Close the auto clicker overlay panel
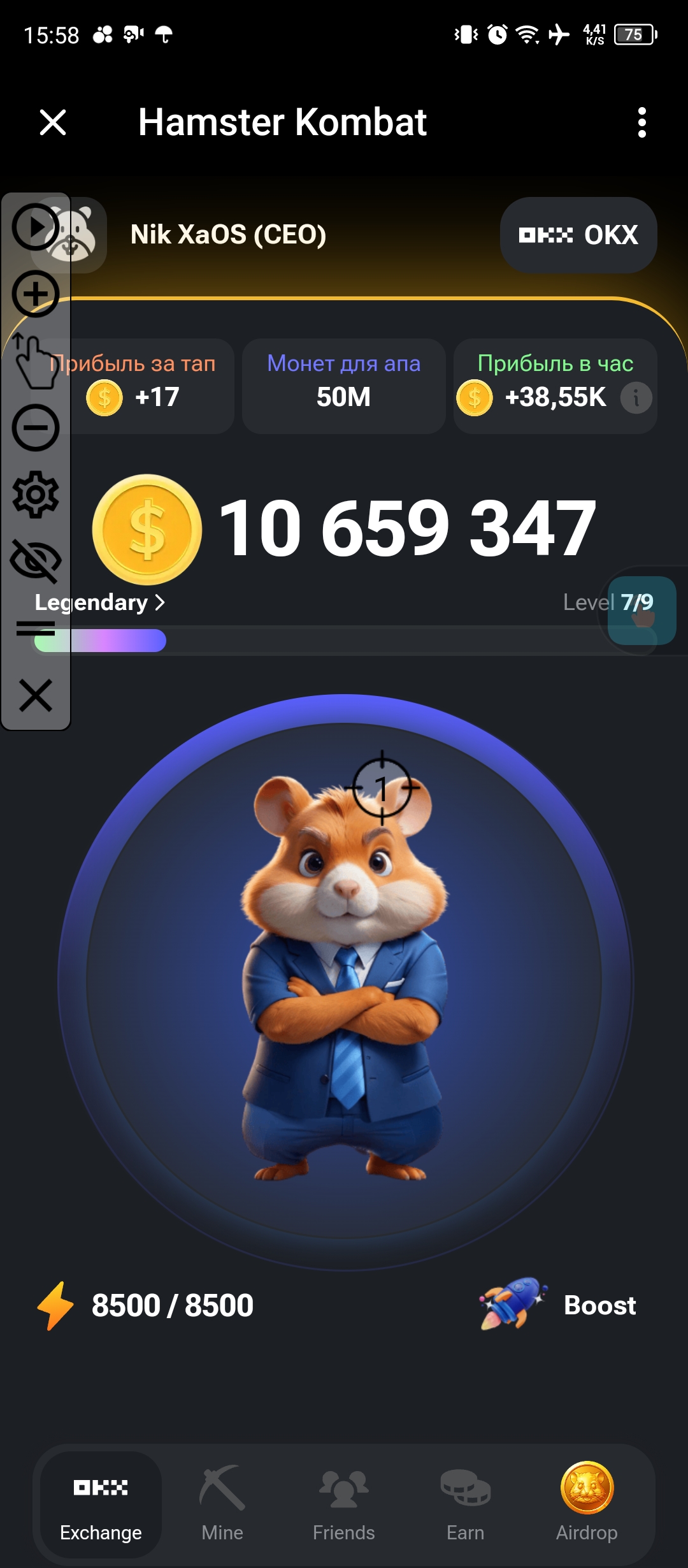The image size is (688, 1568). click(x=36, y=695)
